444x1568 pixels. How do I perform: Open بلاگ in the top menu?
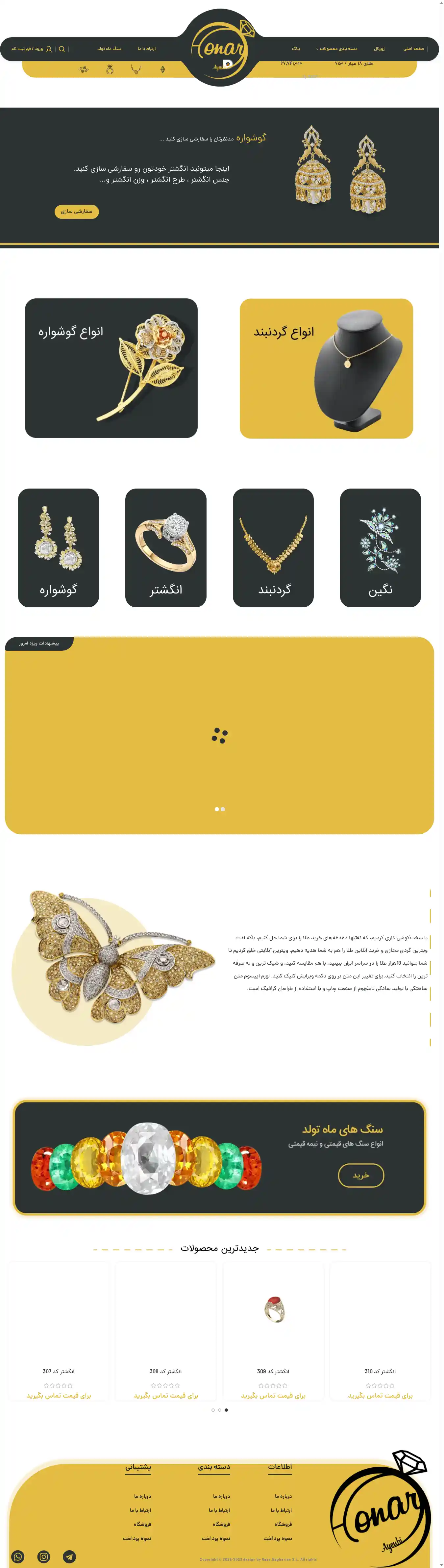click(x=296, y=49)
